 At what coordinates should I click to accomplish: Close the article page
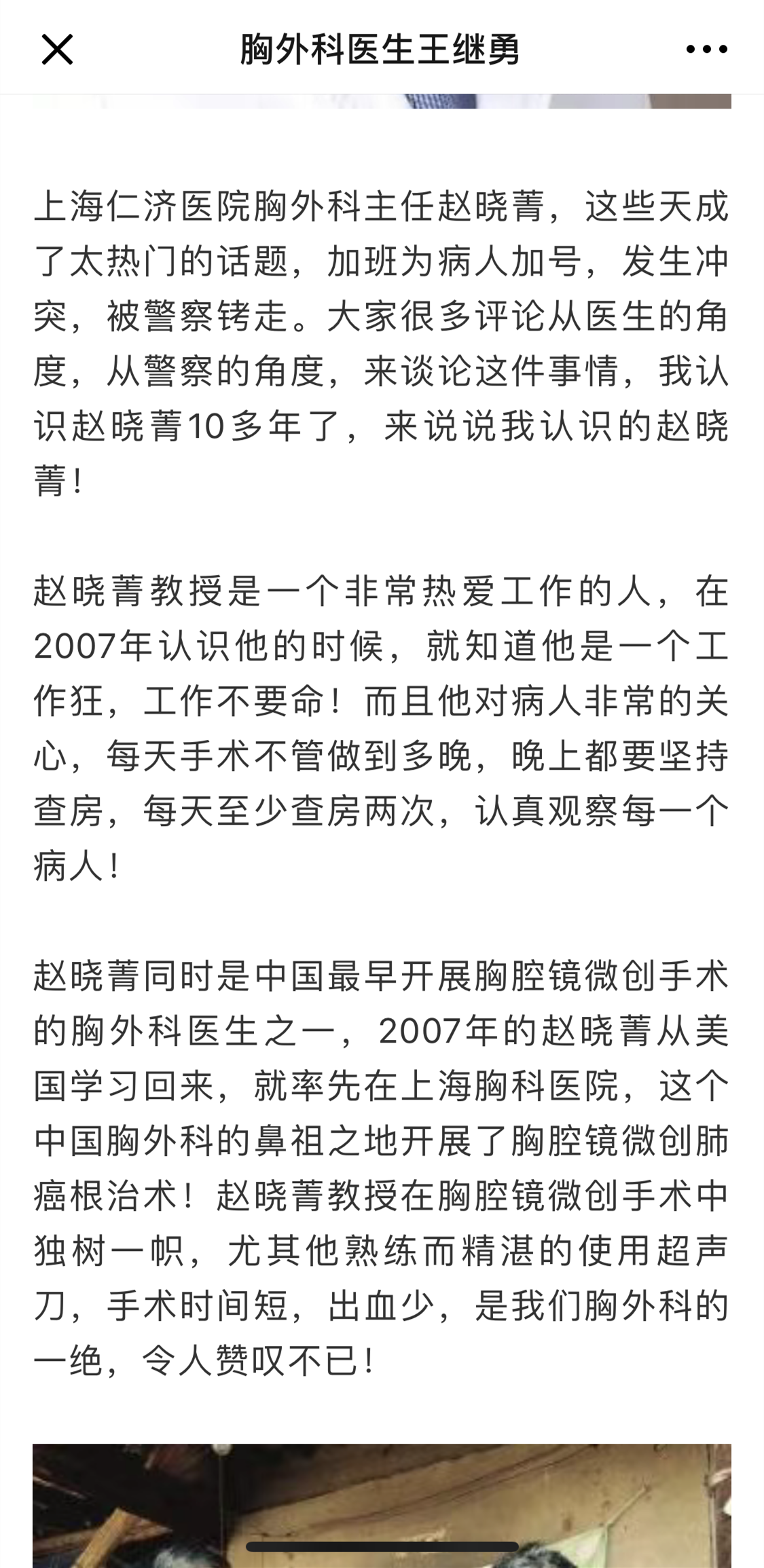tap(57, 50)
